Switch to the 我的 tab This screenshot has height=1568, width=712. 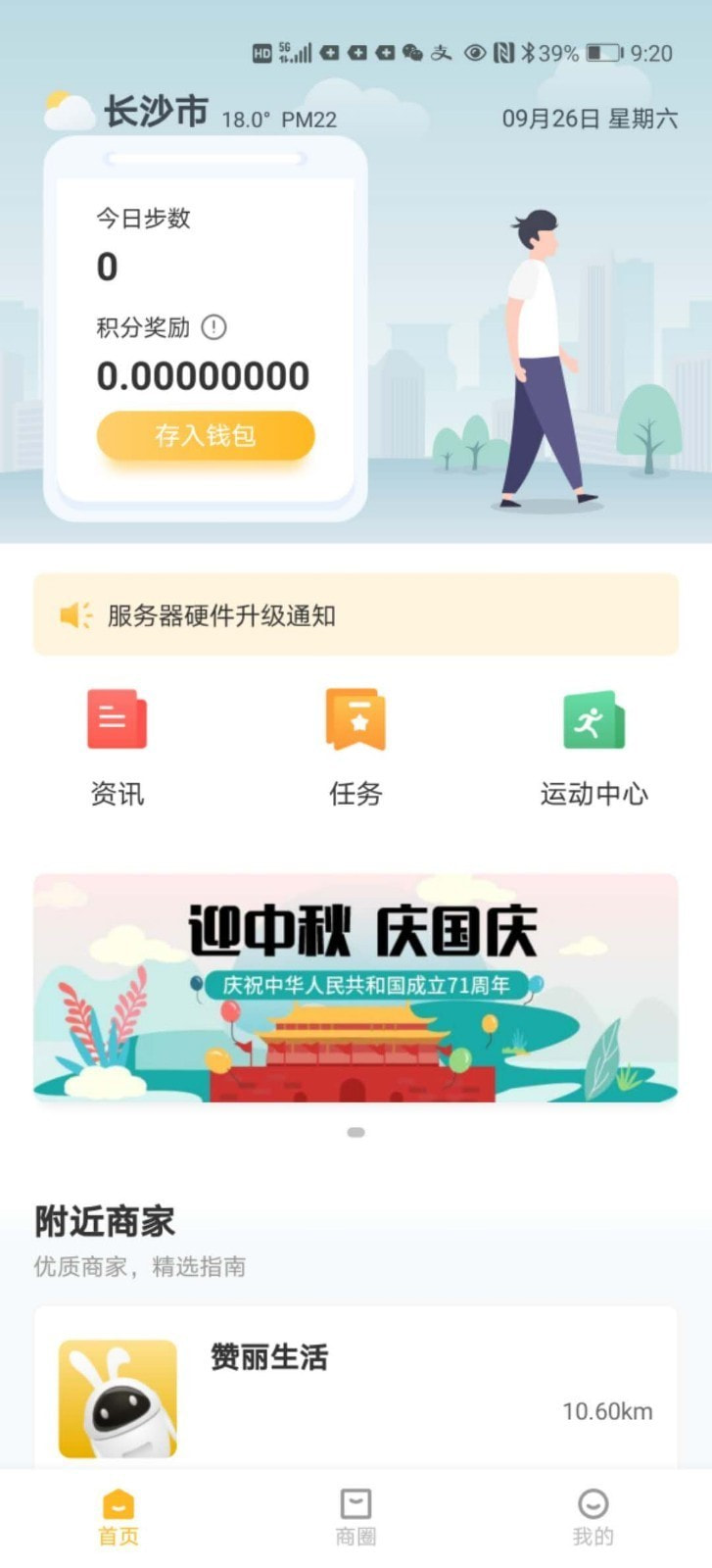tap(593, 1517)
